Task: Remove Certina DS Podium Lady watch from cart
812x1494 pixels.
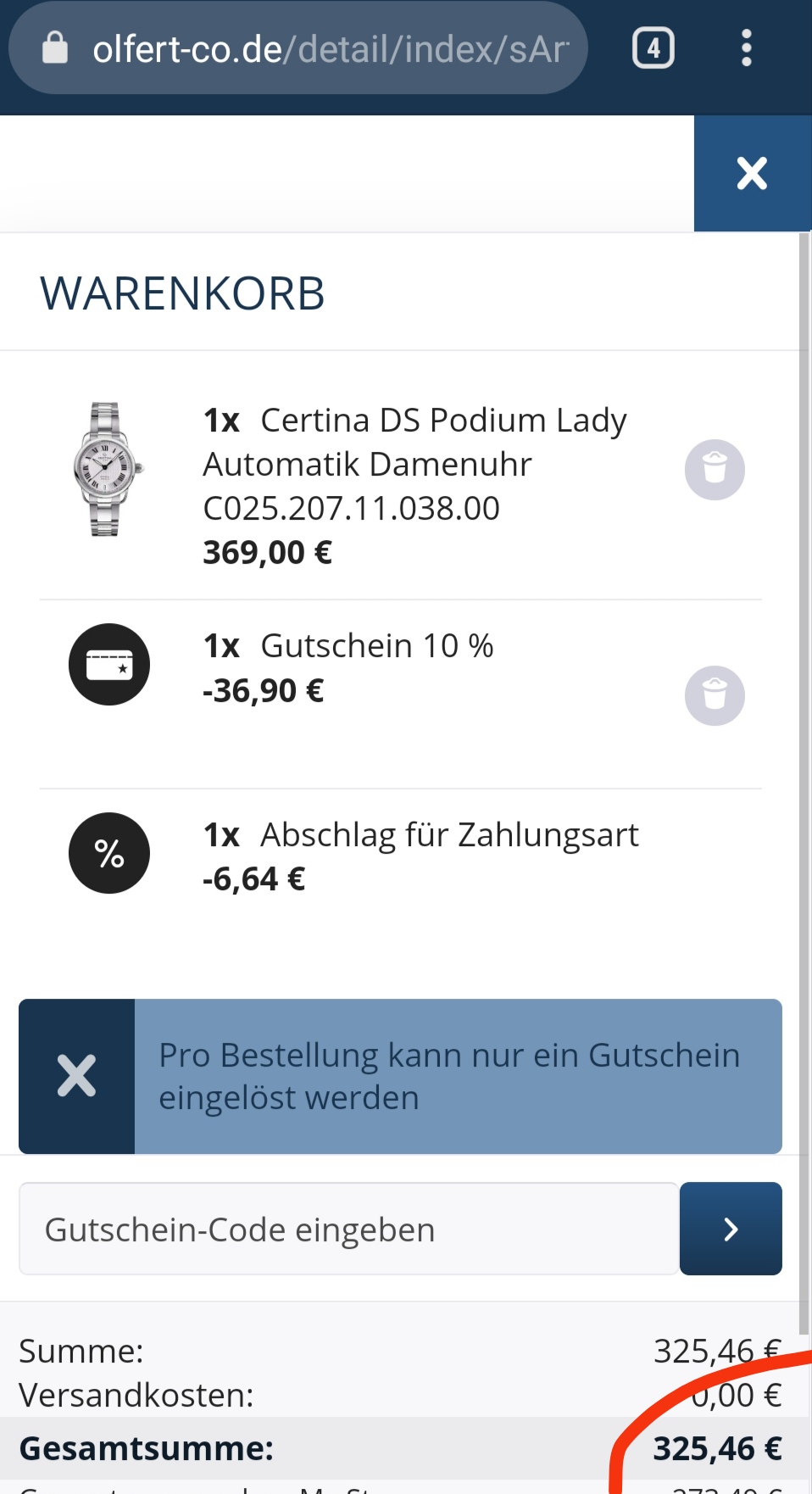Action: pyautogui.click(x=715, y=469)
